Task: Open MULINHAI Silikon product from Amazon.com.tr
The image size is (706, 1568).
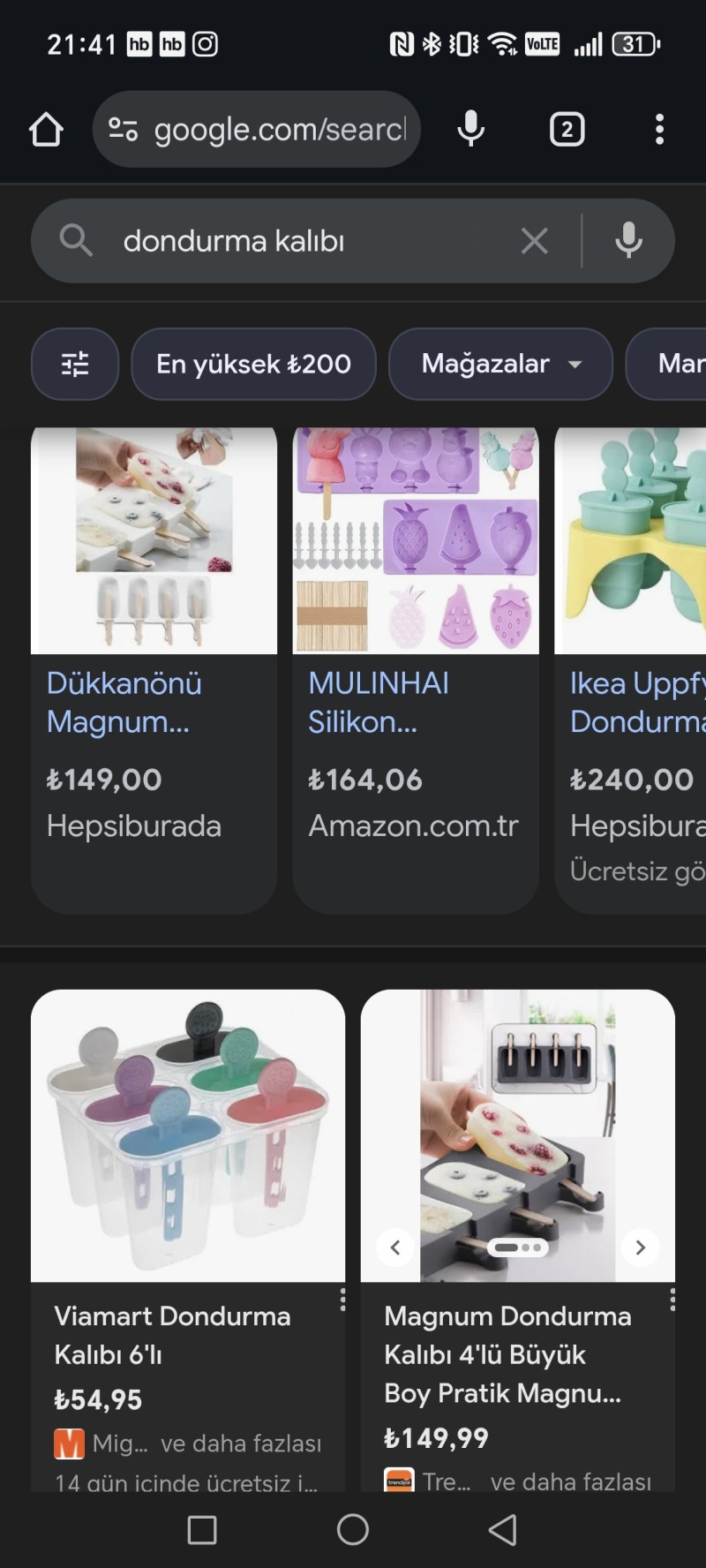Action: [415, 671]
